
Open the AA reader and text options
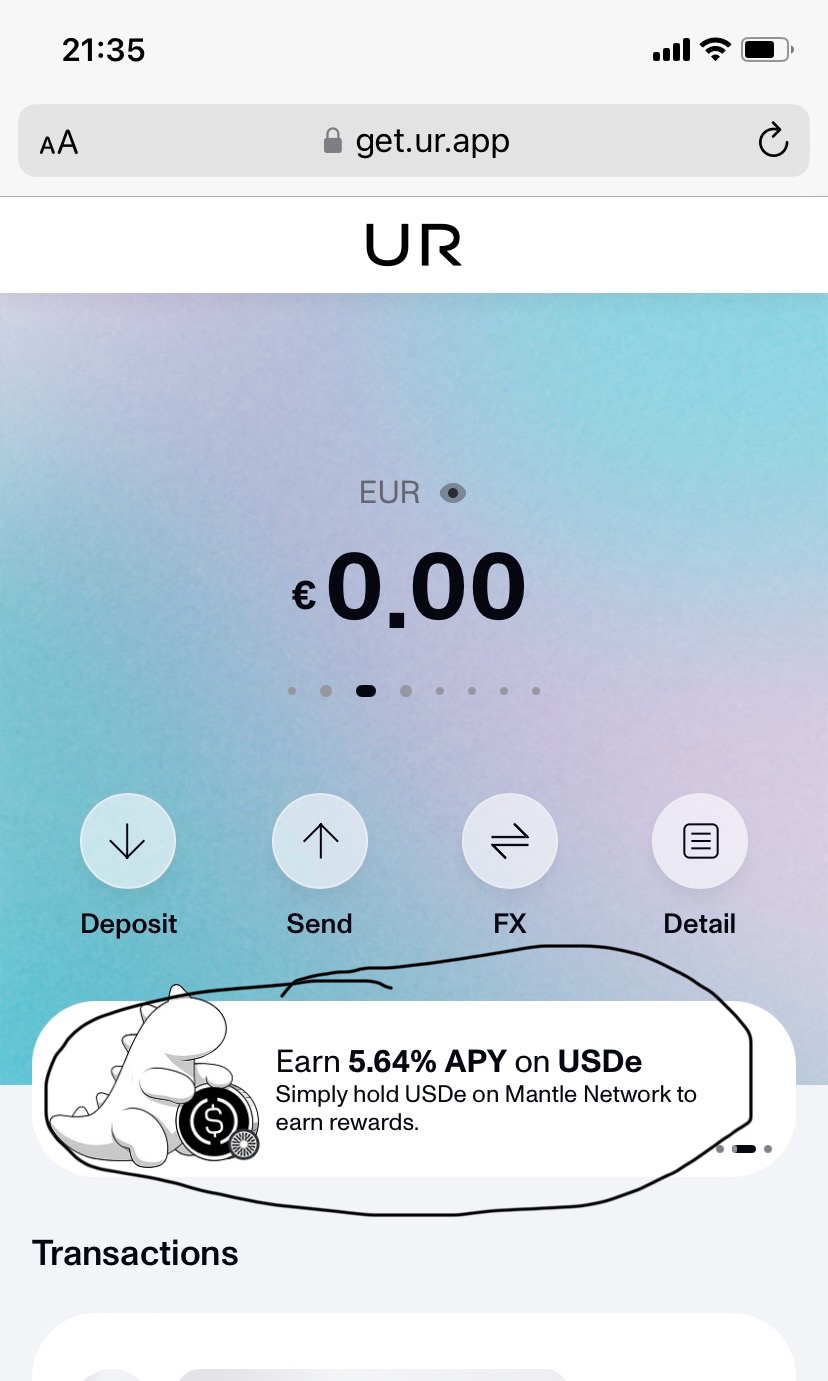[59, 142]
